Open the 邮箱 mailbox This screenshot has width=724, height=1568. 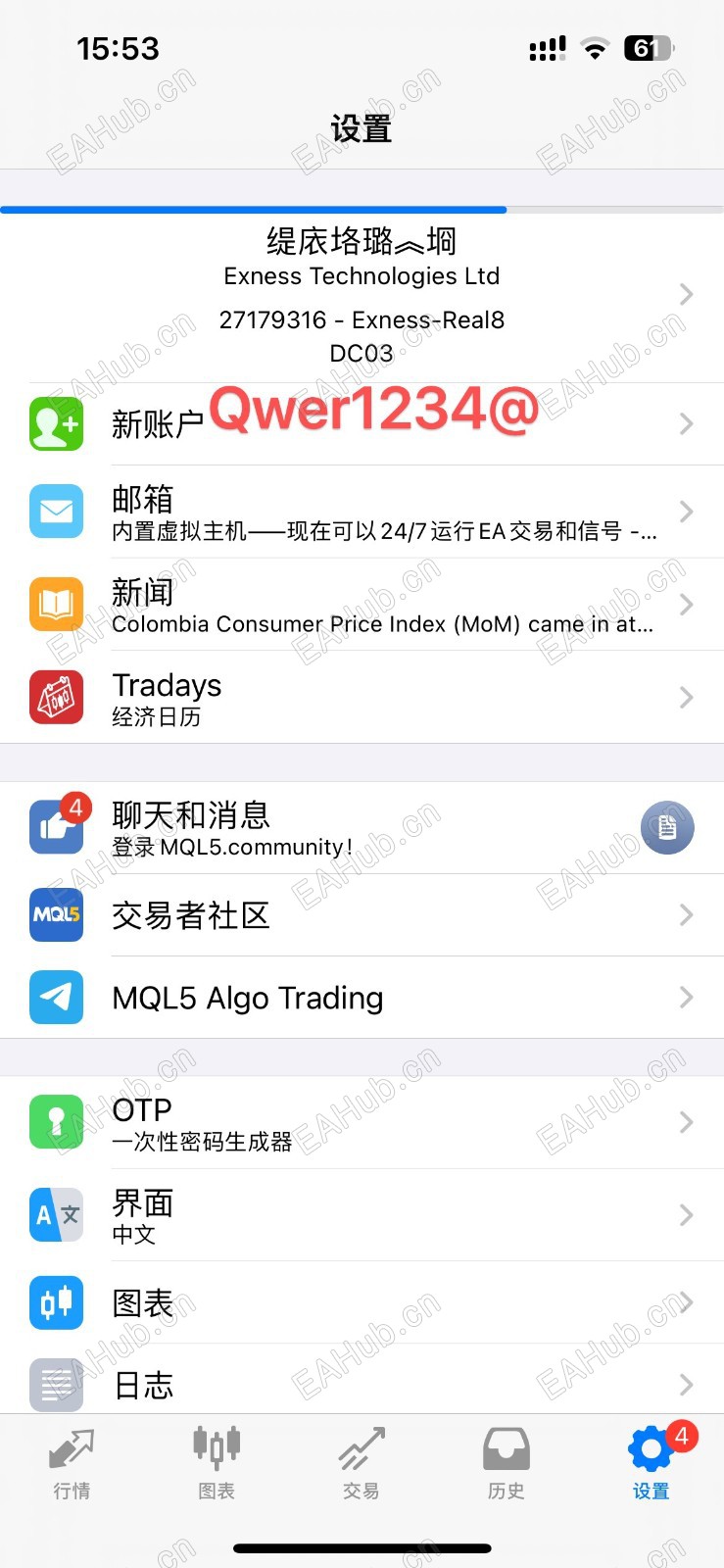tap(362, 512)
